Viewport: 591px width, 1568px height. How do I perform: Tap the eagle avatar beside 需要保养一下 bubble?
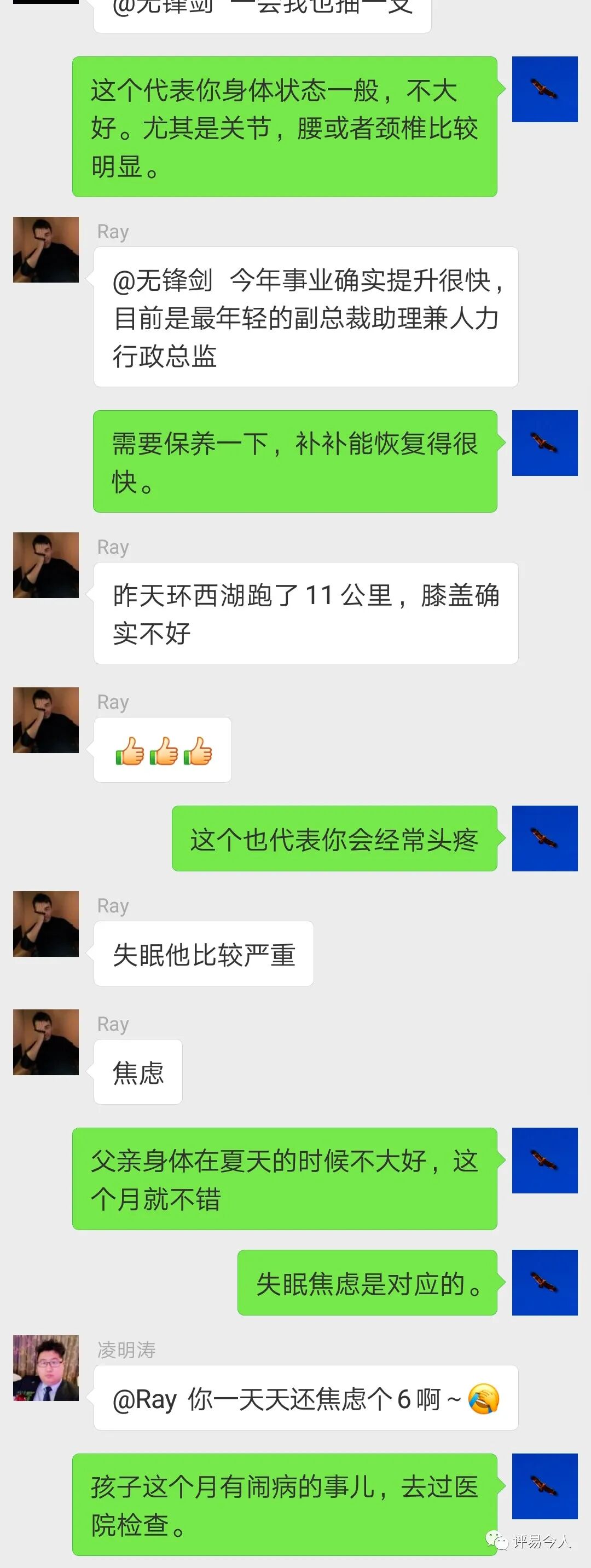click(x=546, y=443)
